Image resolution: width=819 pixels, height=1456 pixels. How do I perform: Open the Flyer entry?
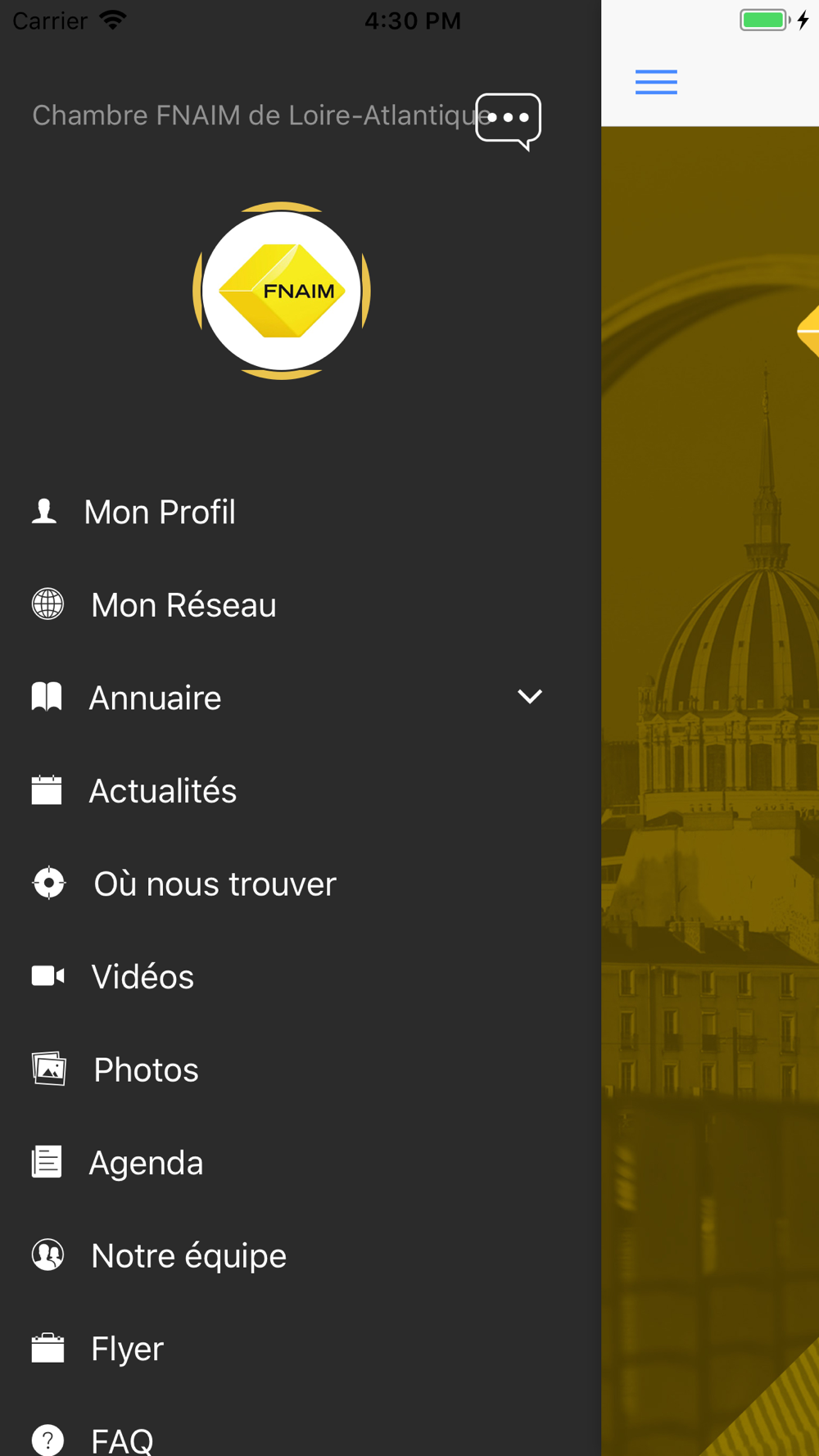[127, 1349]
